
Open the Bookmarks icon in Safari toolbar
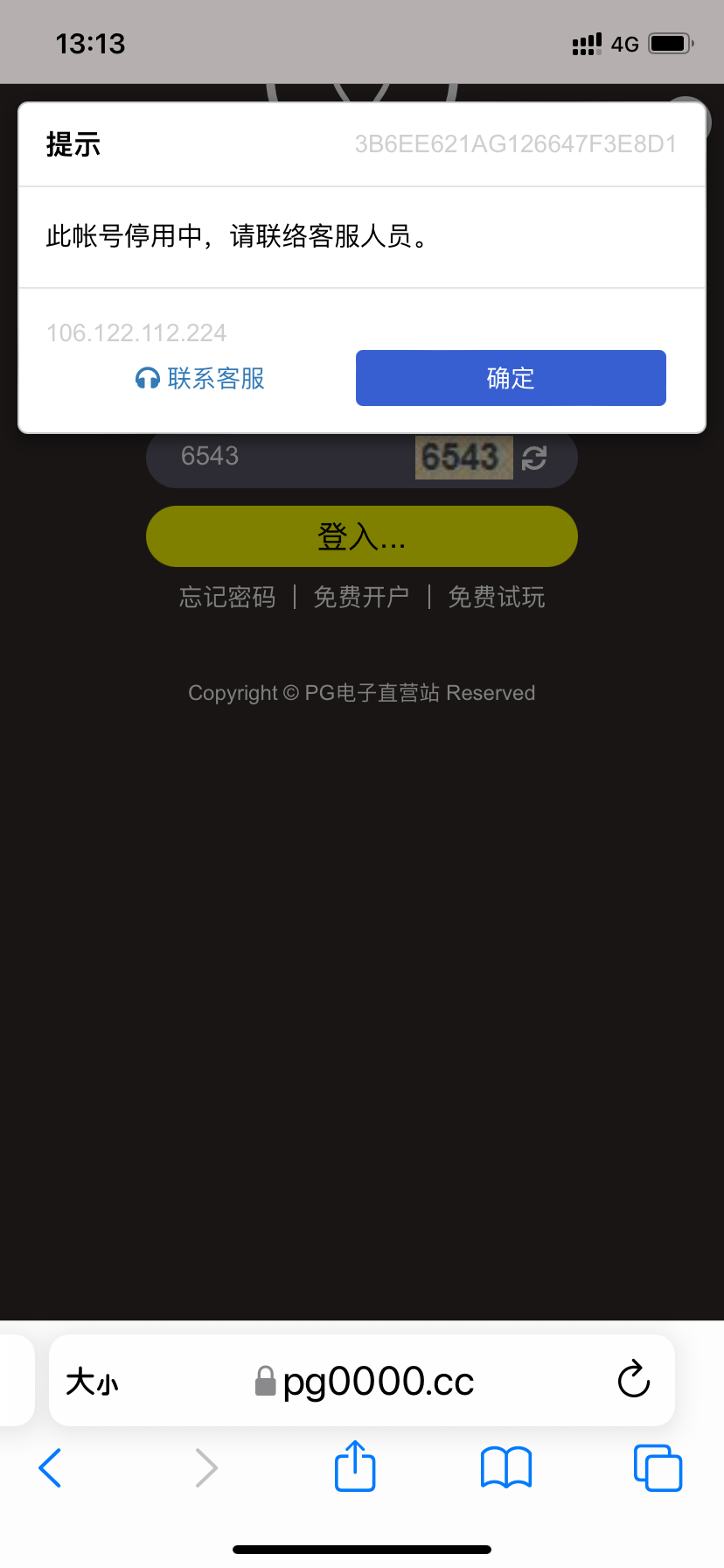505,1468
